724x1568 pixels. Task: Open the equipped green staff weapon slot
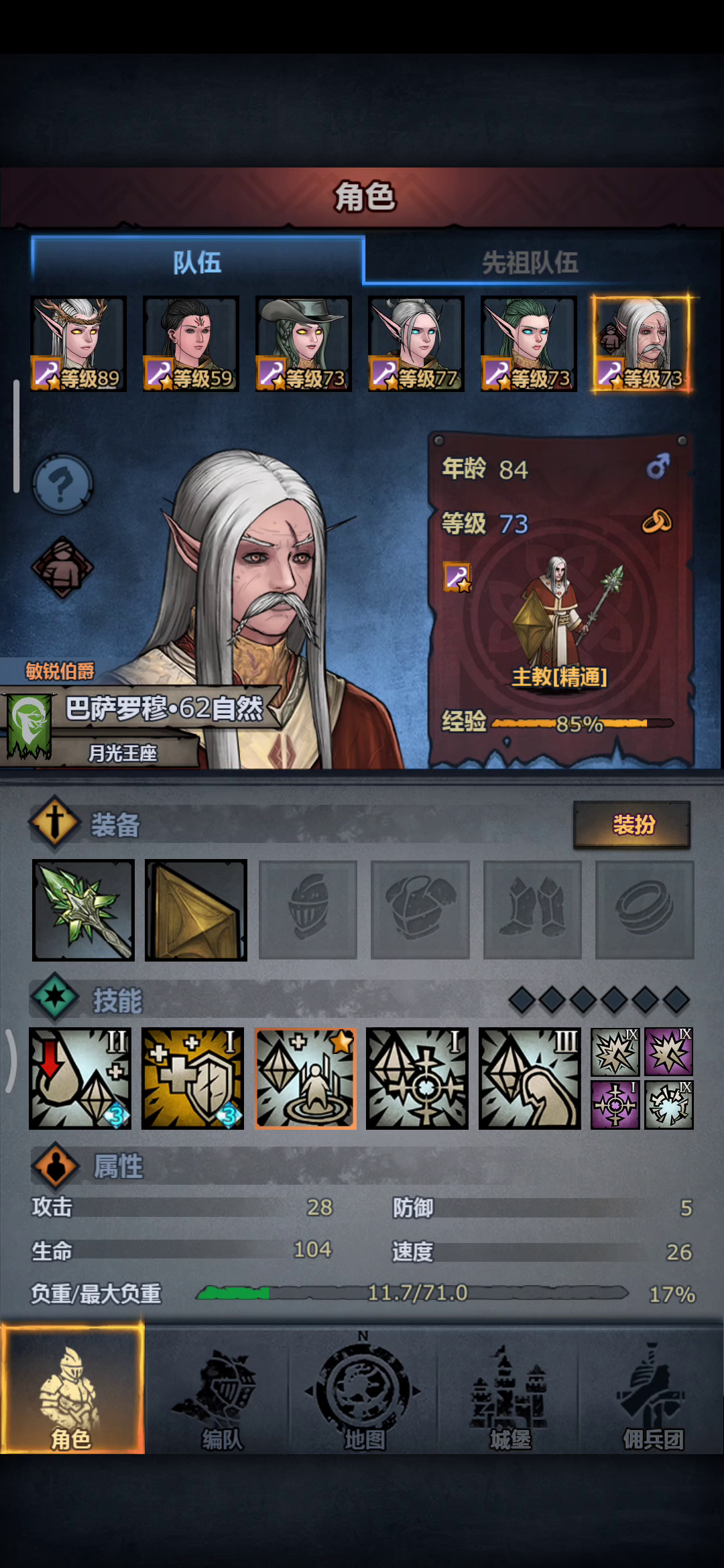click(x=83, y=911)
